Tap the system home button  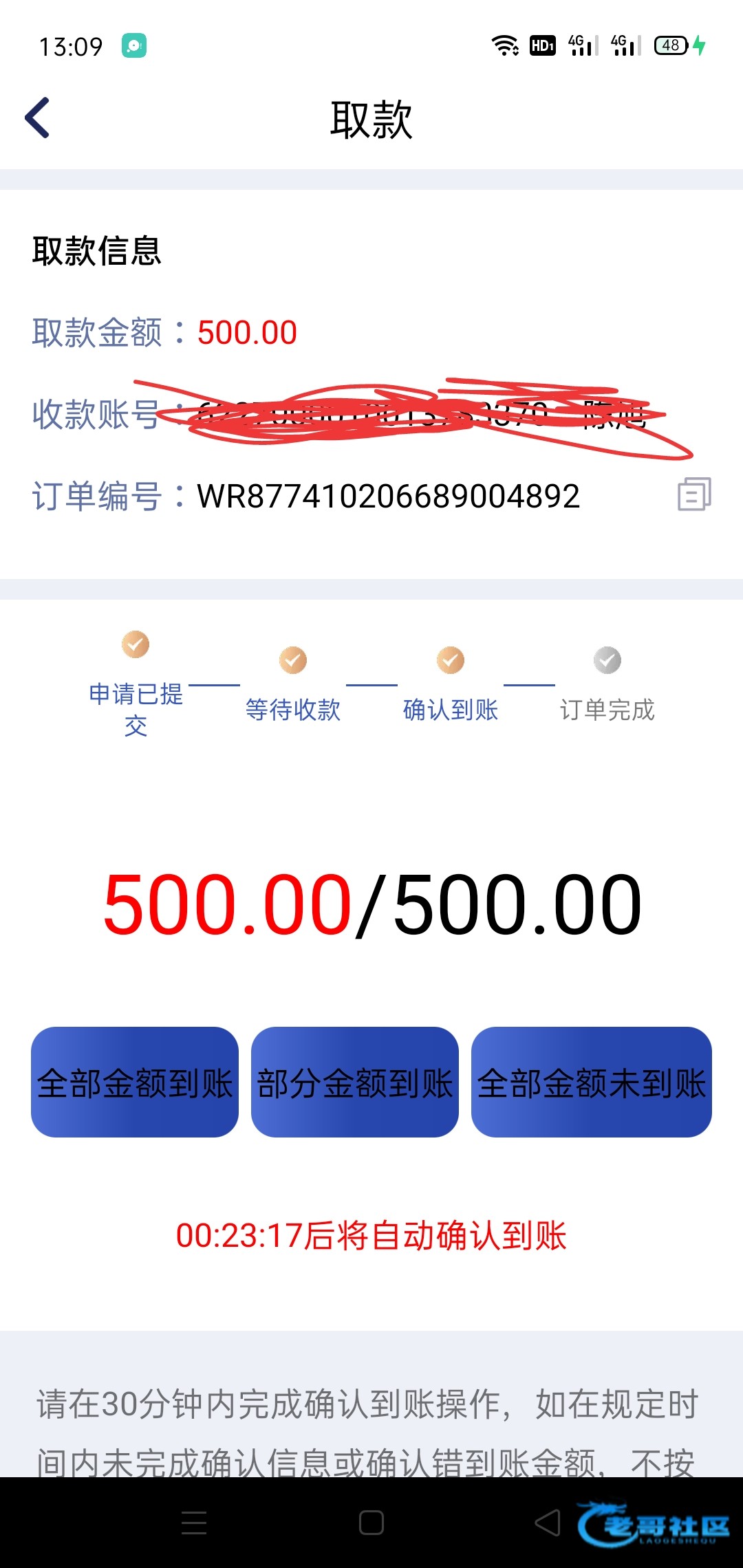point(371,1523)
